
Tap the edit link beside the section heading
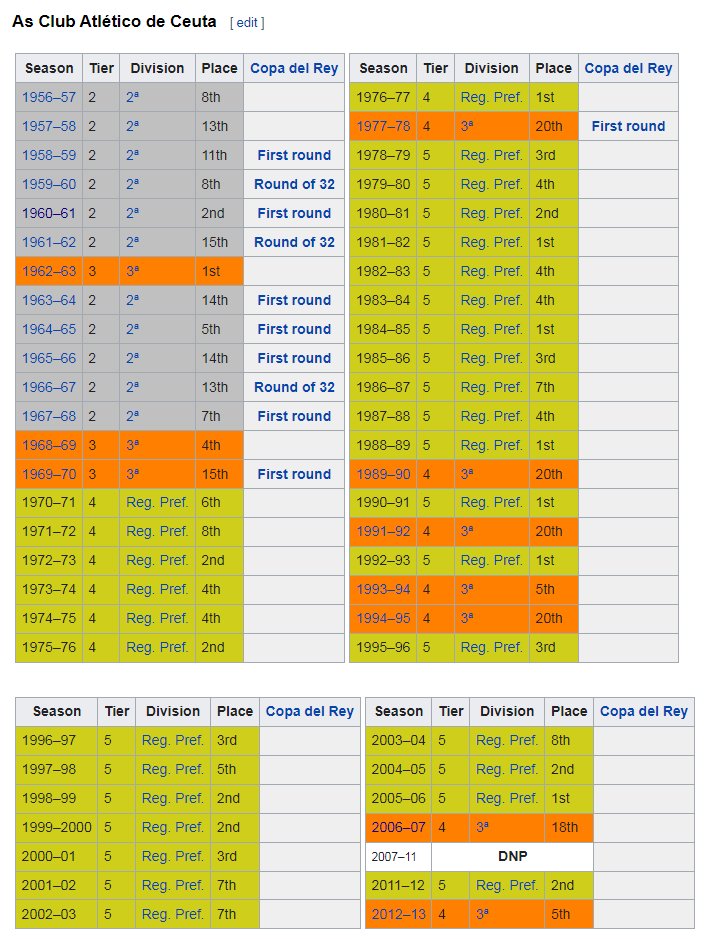tap(247, 22)
